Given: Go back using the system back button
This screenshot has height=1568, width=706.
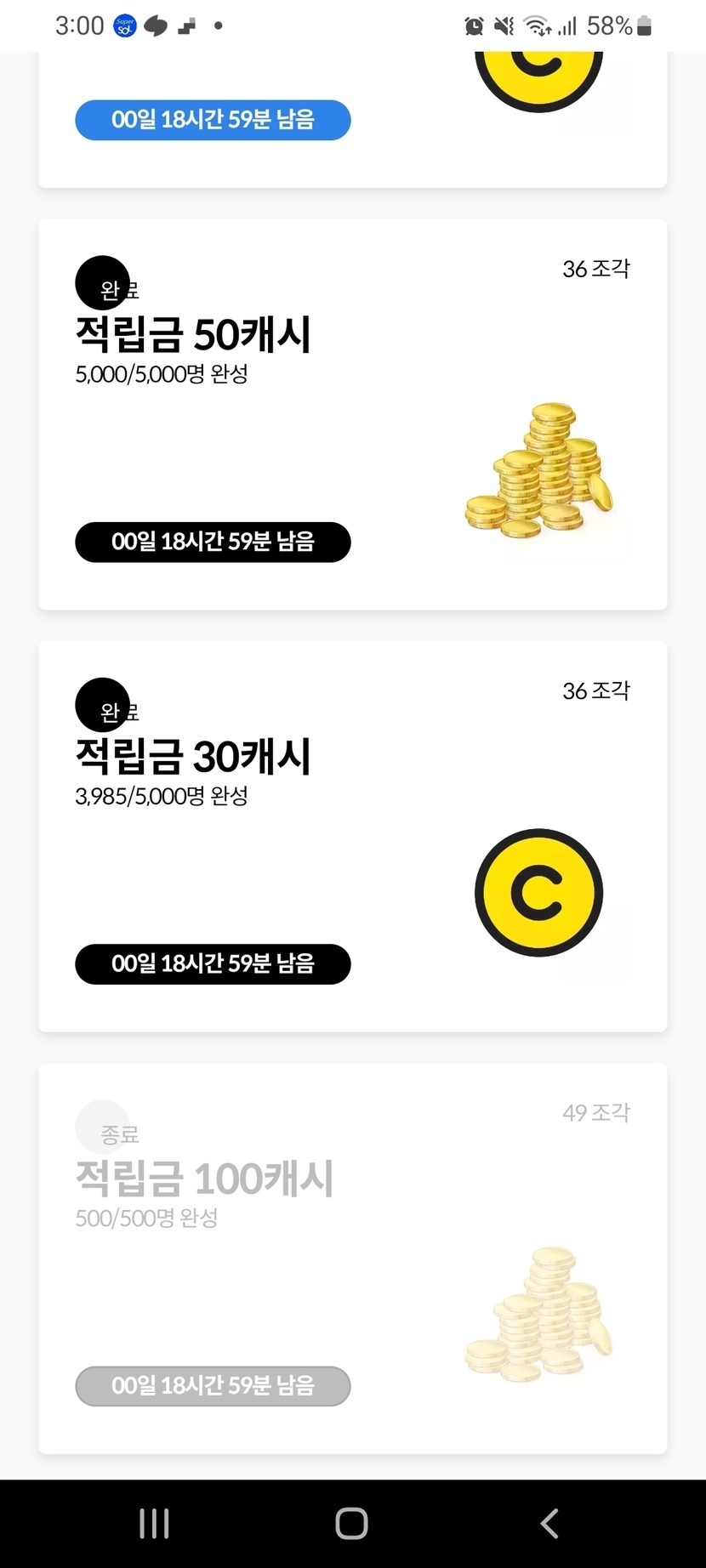Looking at the screenshot, I should pos(549,1523).
